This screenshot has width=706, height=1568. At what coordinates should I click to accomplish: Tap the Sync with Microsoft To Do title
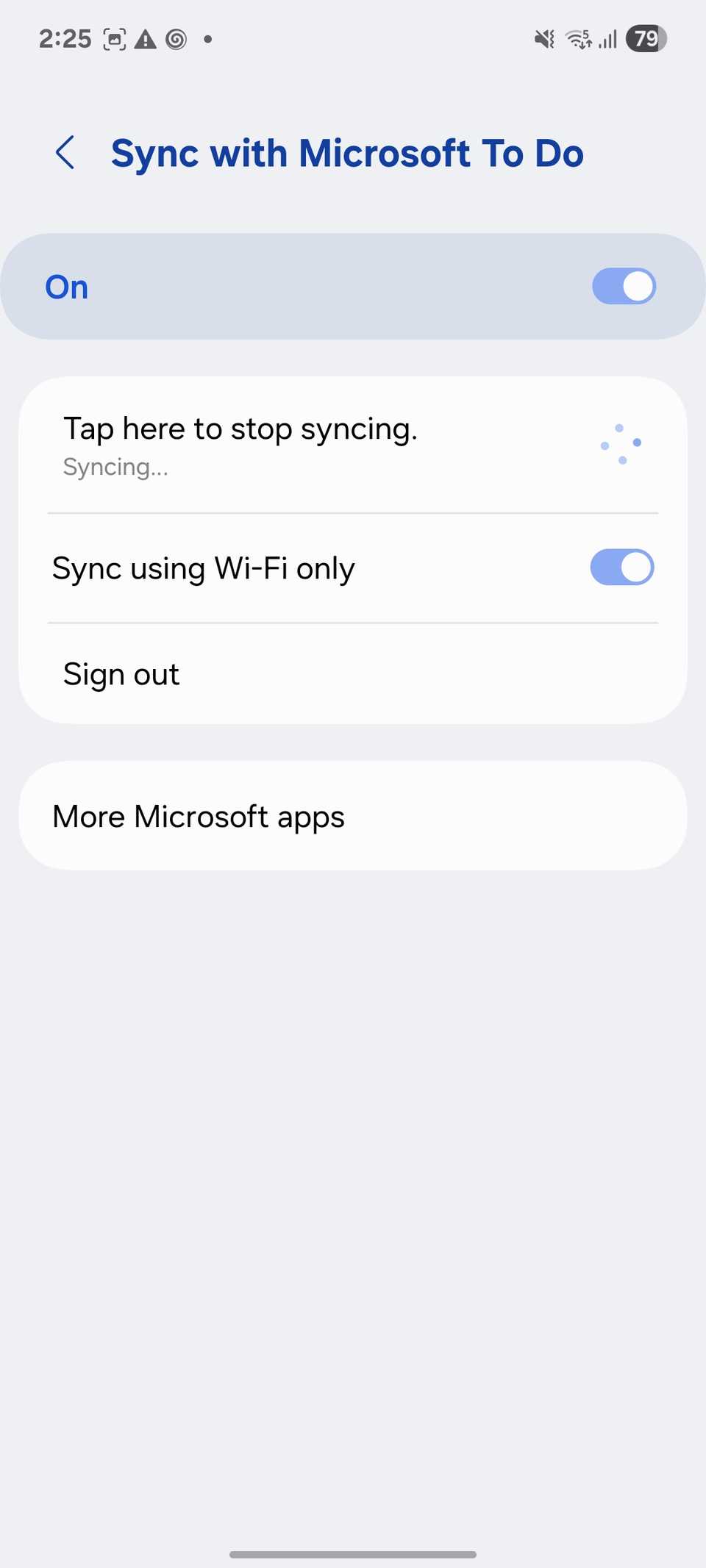tap(348, 152)
